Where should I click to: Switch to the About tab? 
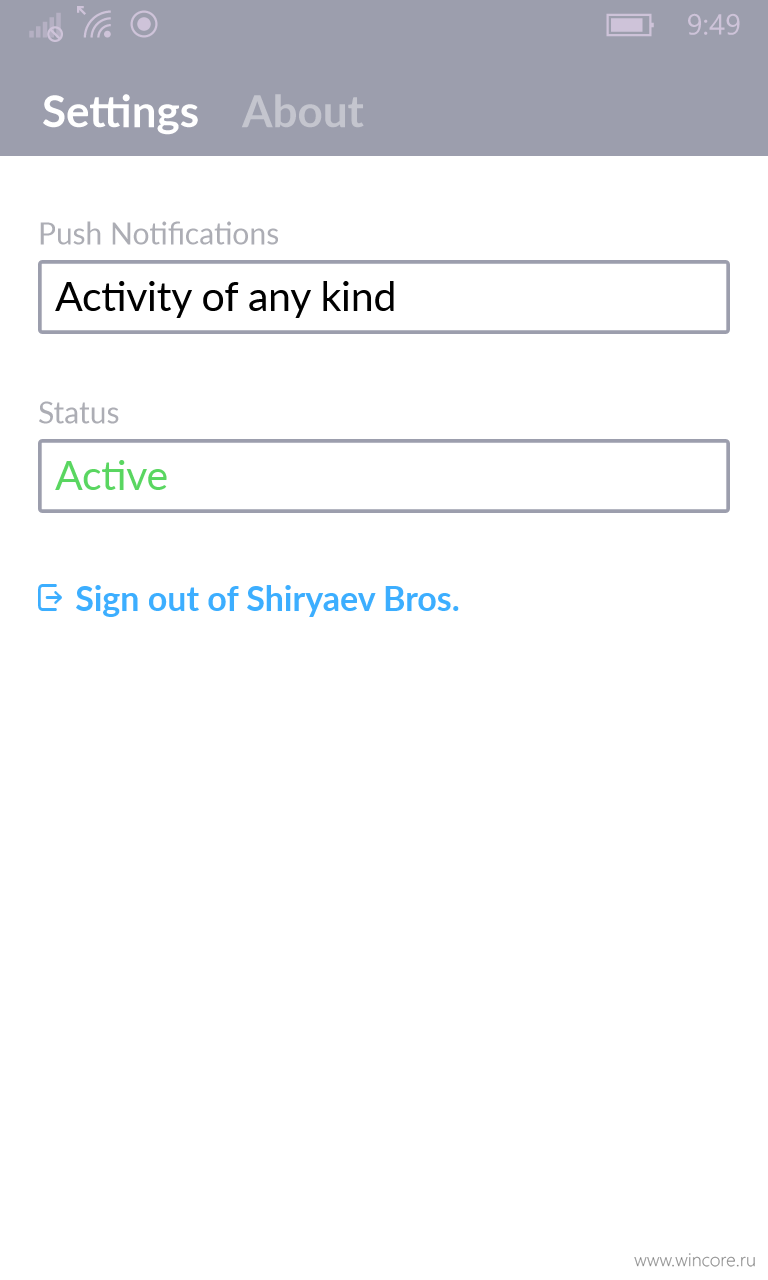click(x=303, y=111)
